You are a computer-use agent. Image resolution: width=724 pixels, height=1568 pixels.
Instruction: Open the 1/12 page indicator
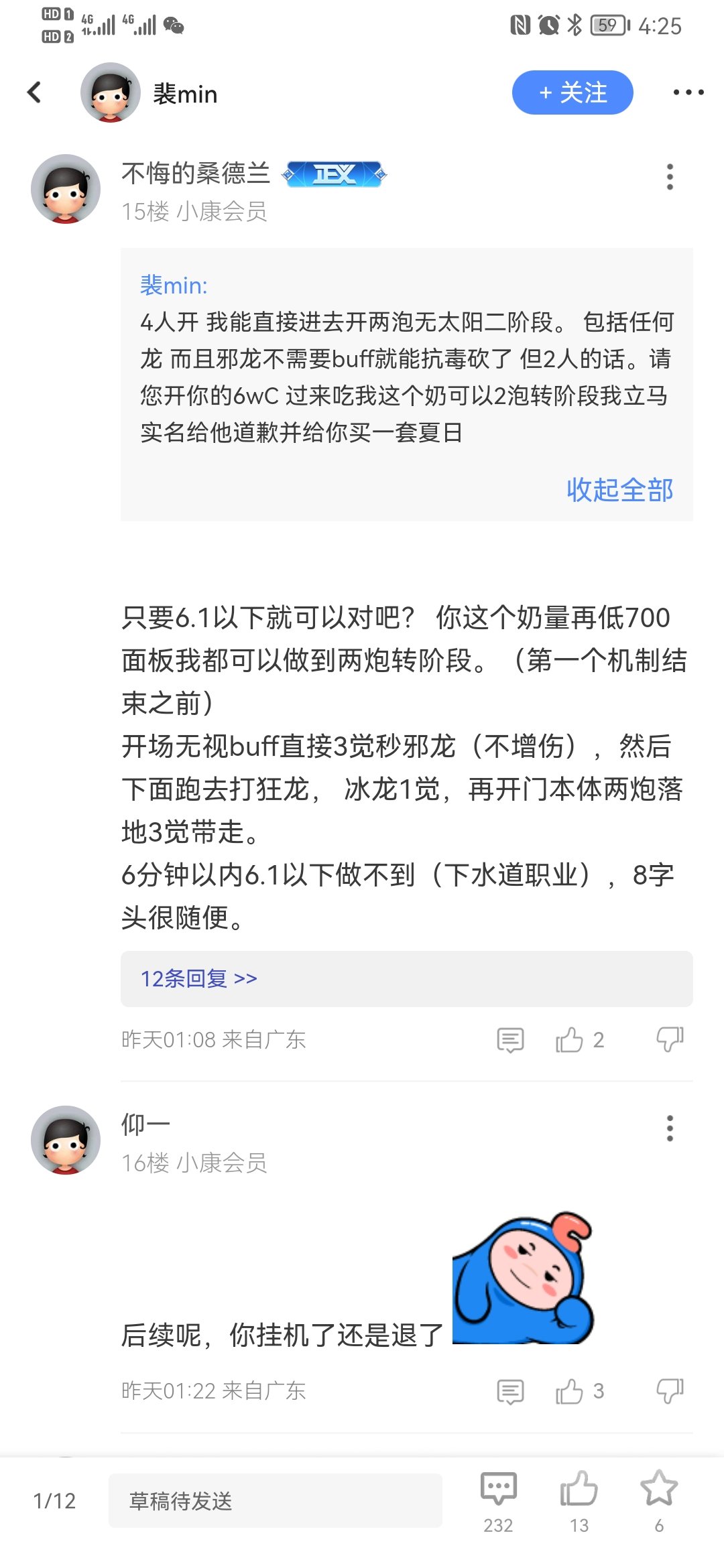click(x=54, y=1501)
